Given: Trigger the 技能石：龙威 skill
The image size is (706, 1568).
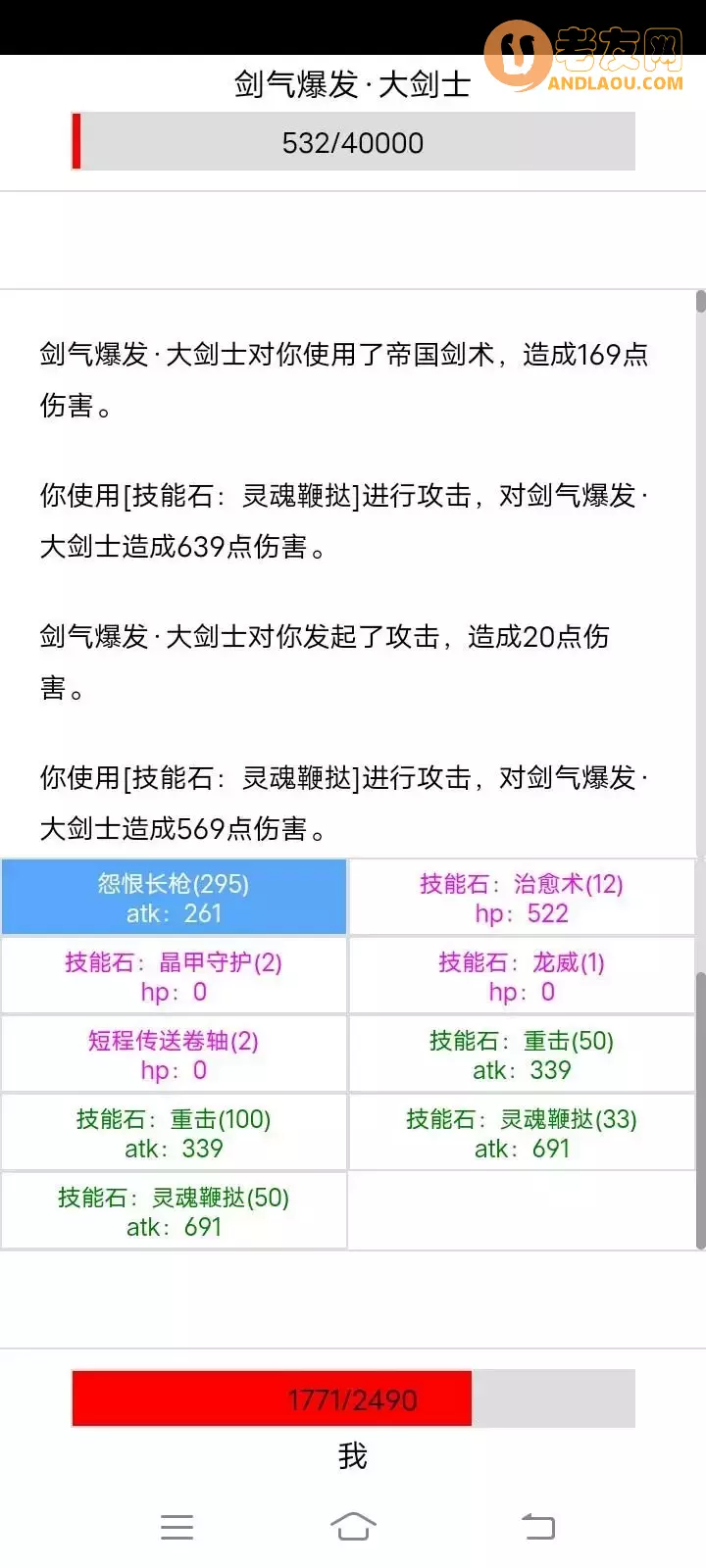Looking at the screenshot, I should (522, 975).
